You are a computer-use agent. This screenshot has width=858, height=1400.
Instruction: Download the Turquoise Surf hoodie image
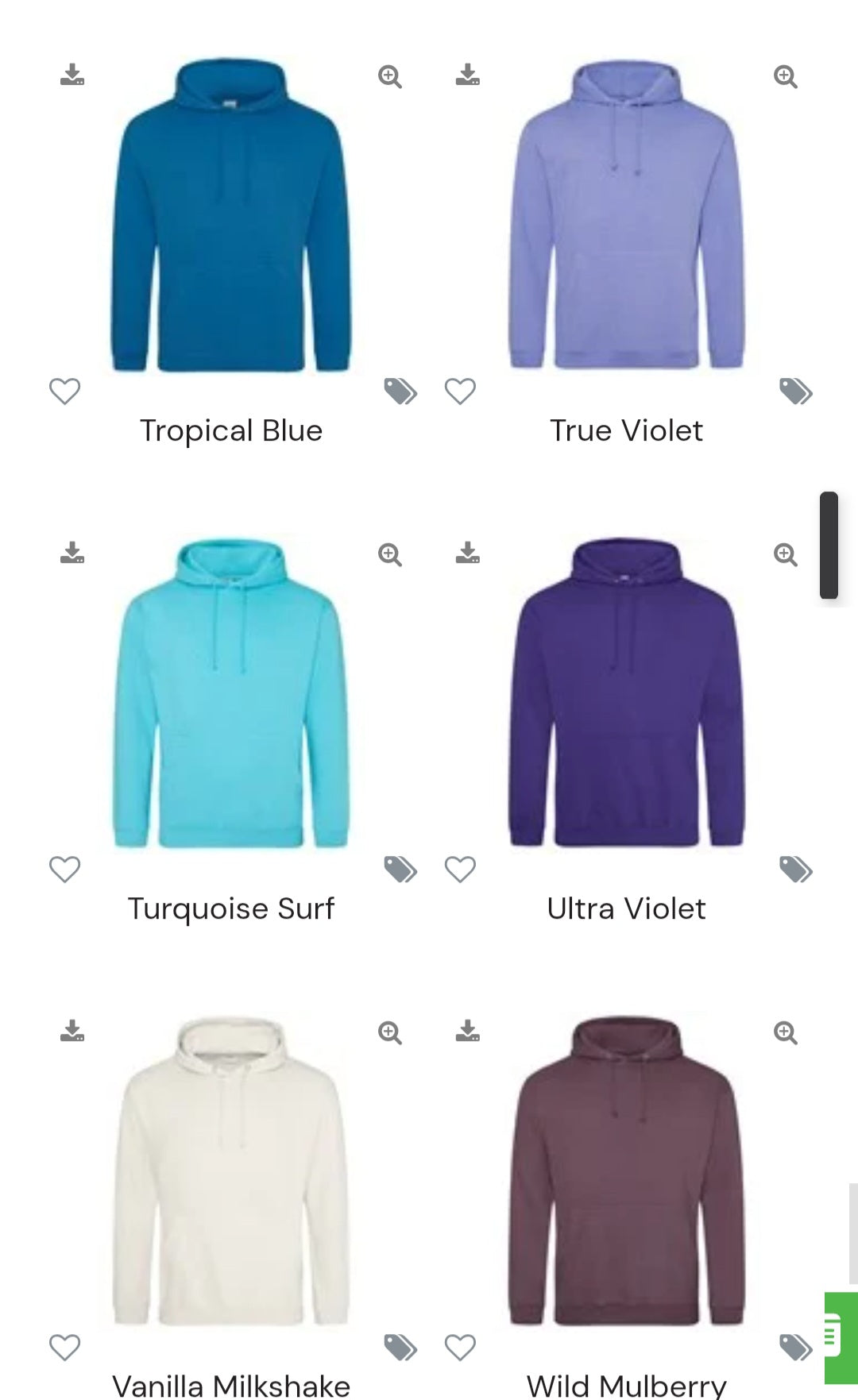pos(71,554)
